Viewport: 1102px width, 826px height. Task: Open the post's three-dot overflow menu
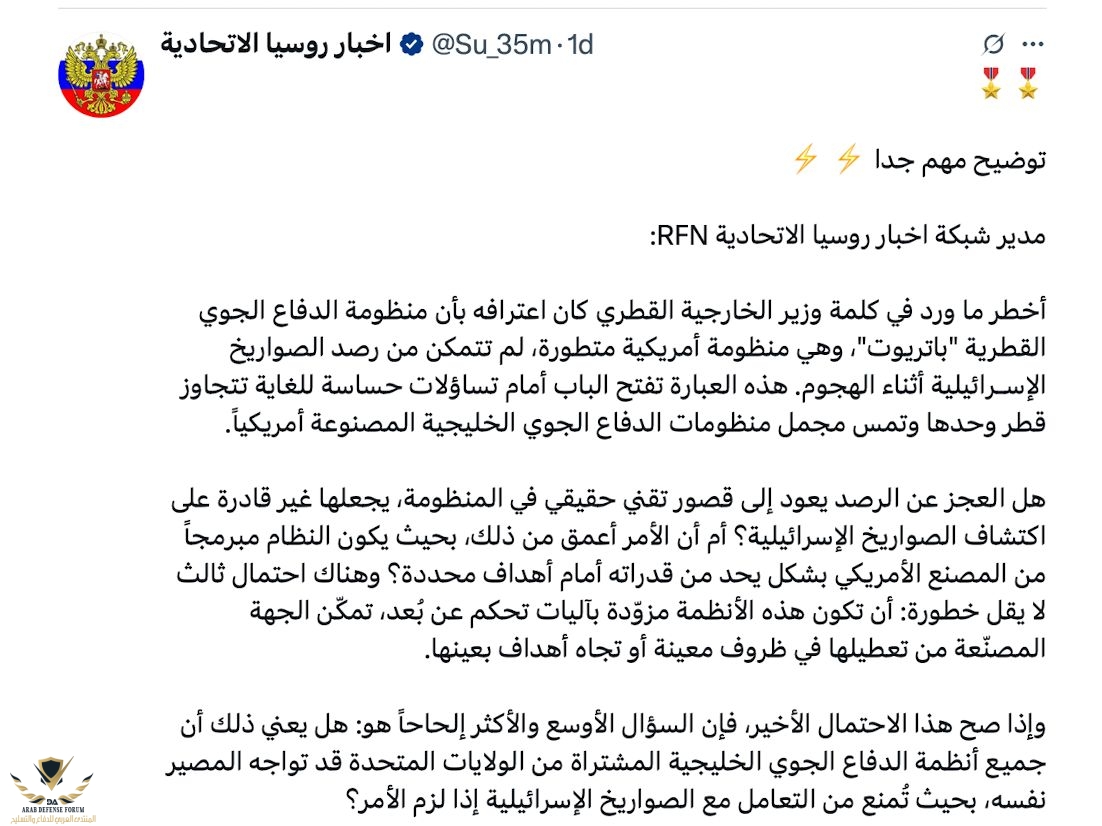(1030, 44)
